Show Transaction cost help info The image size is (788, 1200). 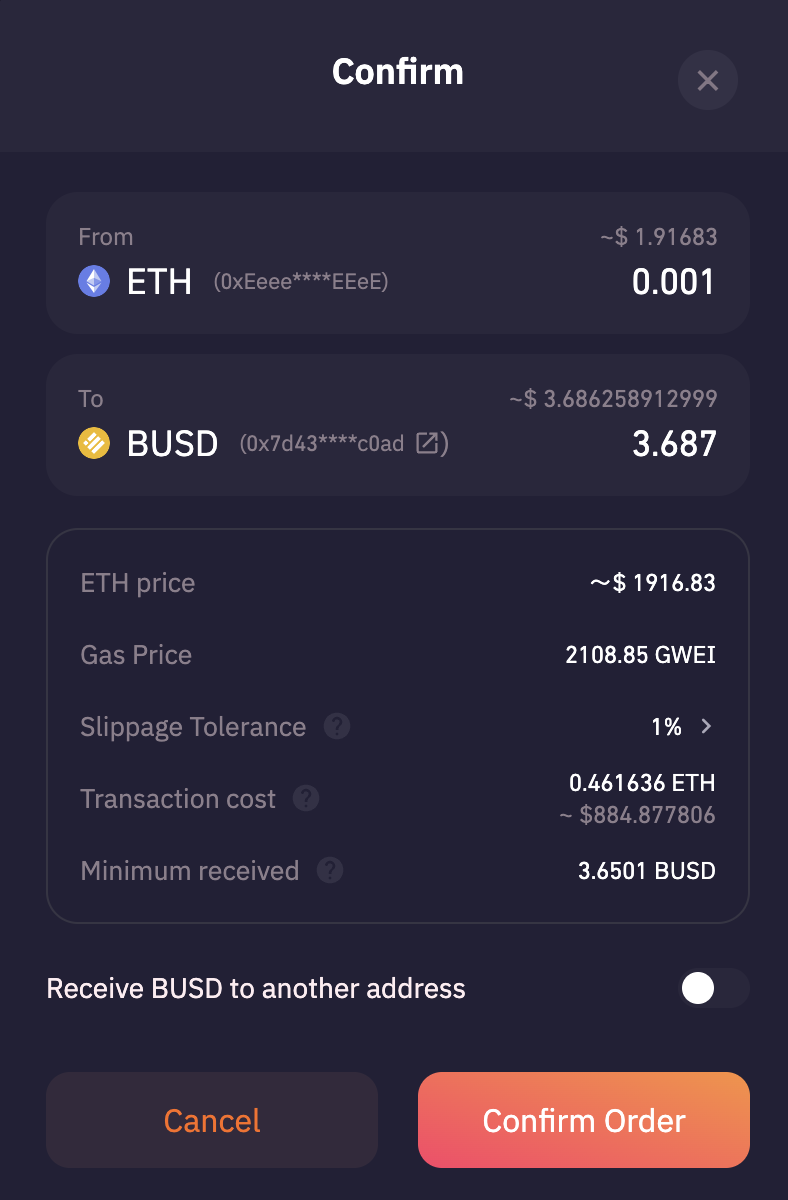point(306,799)
